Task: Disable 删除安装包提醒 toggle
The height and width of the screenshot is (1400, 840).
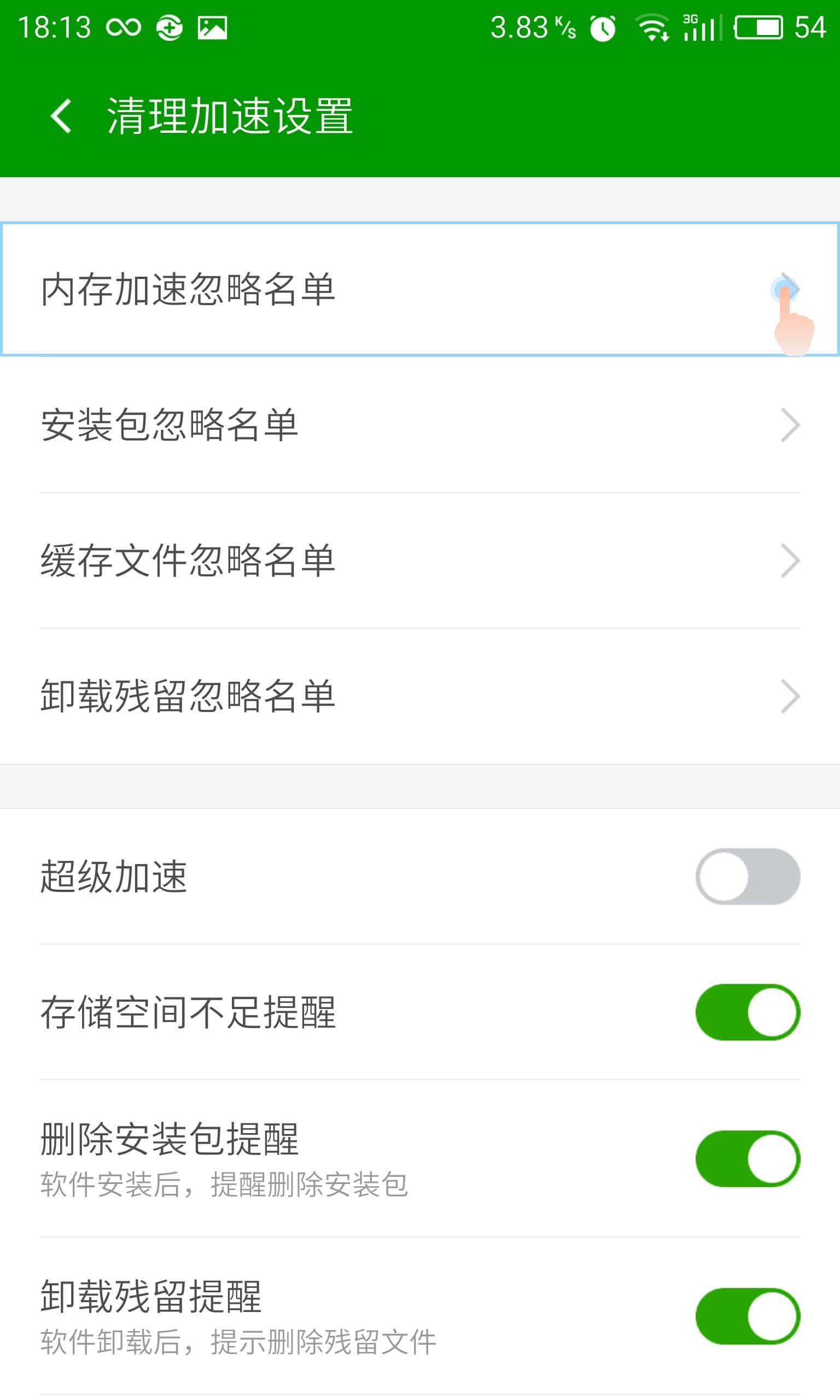Action: (x=747, y=1159)
